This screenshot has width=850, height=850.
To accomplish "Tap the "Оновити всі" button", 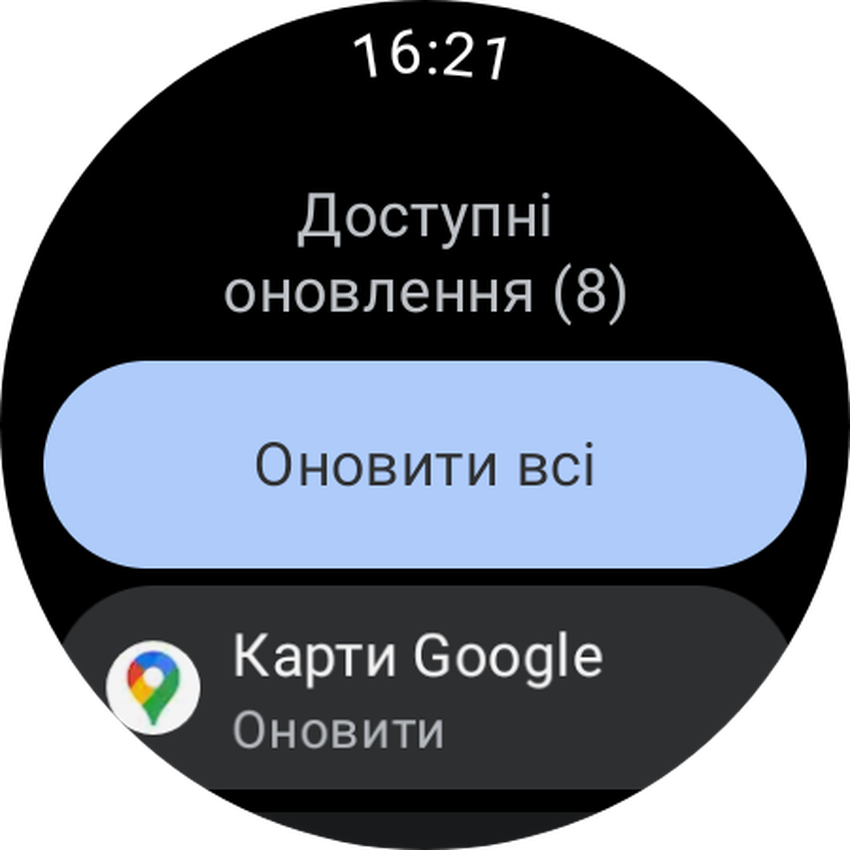I will (425, 466).
